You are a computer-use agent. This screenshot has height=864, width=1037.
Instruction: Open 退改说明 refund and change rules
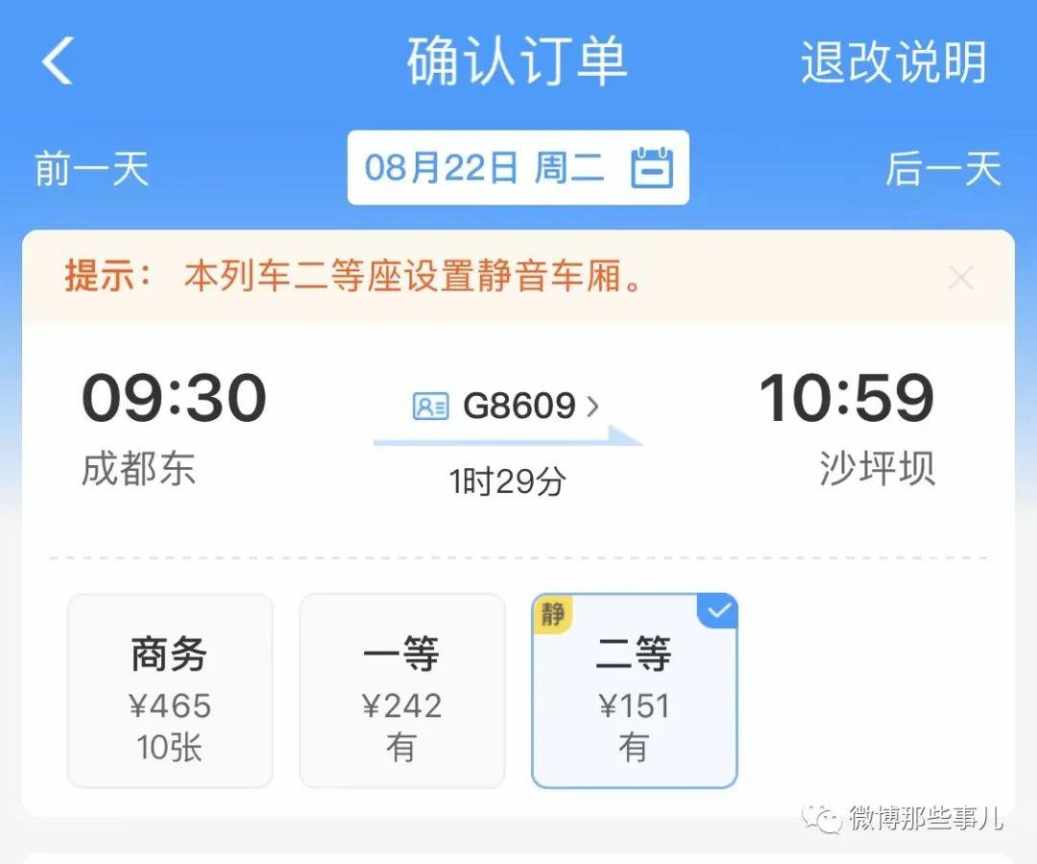(x=893, y=62)
